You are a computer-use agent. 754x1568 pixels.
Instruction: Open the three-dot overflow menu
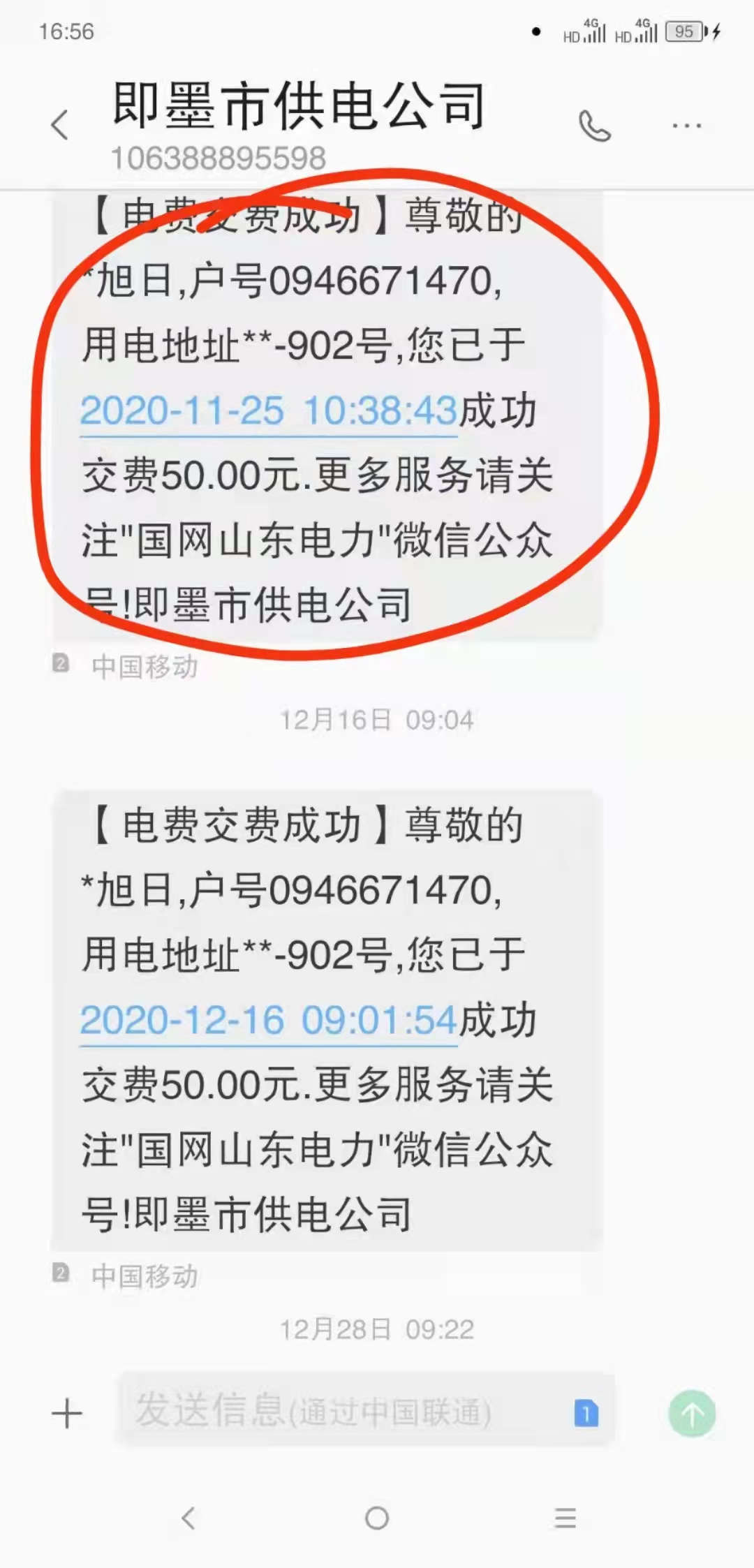point(686,126)
